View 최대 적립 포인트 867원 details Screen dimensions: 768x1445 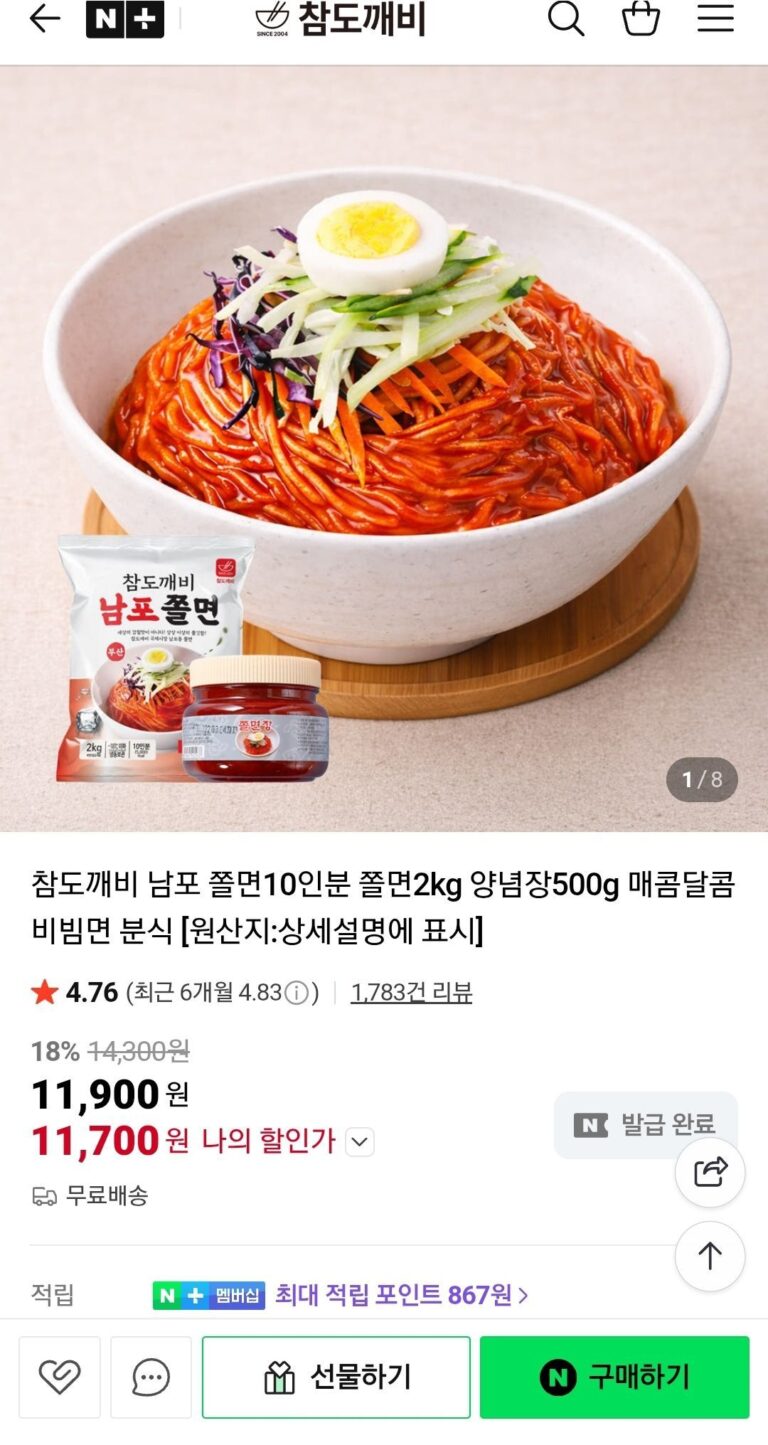pyautogui.click(x=401, y=1296)
